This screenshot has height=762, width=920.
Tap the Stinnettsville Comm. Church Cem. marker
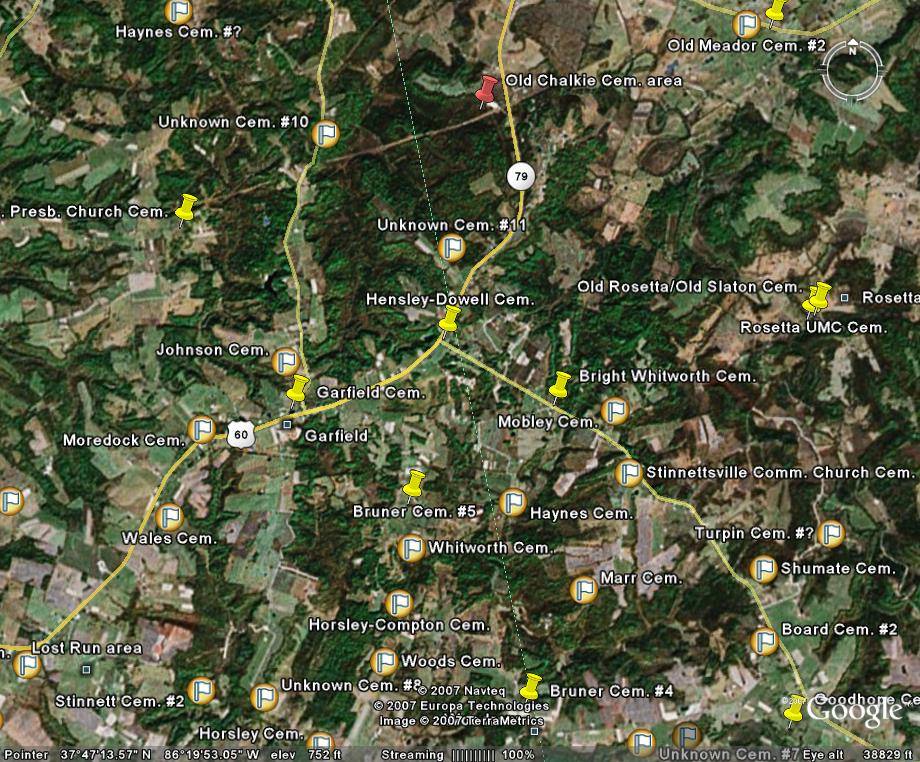pyautogui.click(x=628, y=473)
